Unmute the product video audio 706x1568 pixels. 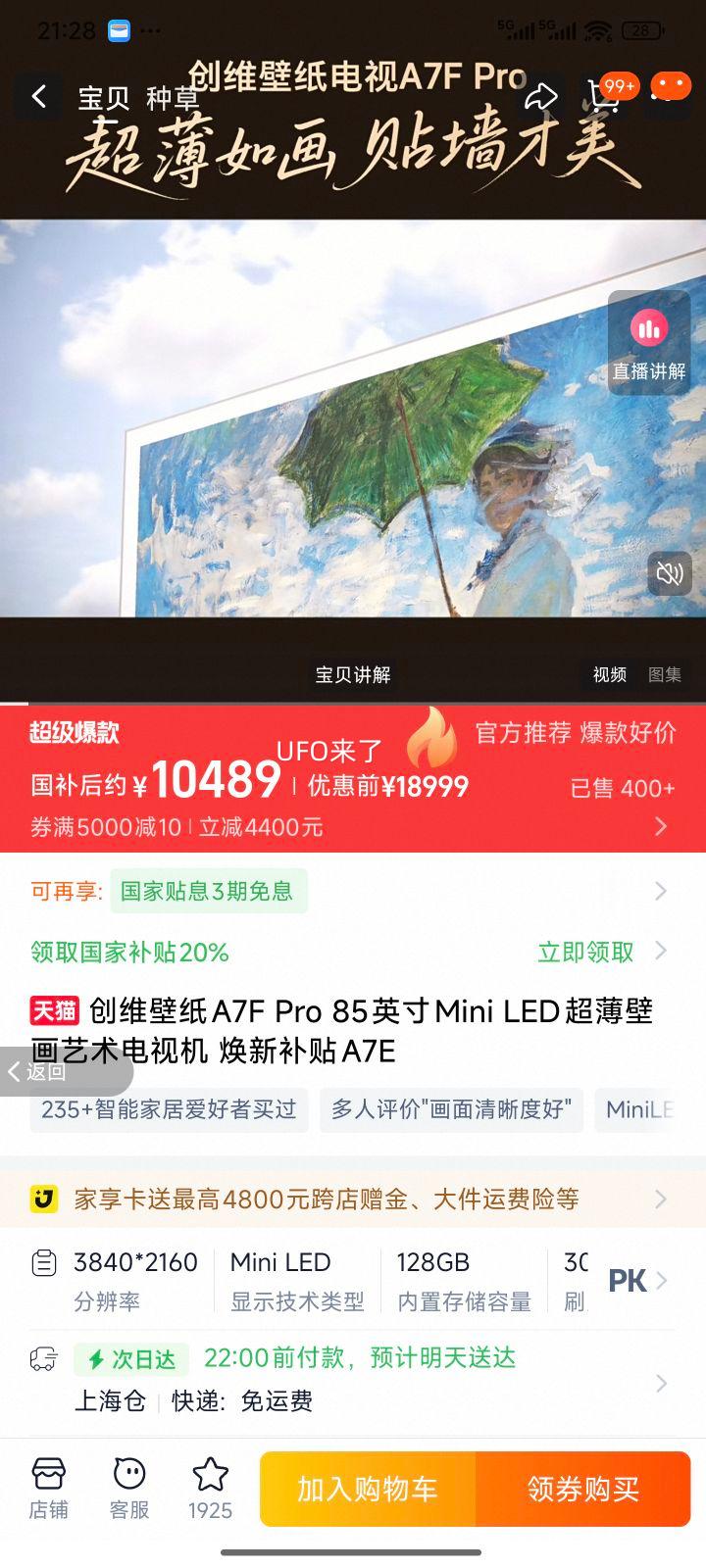pyautogui.click(x=670, y=574)
